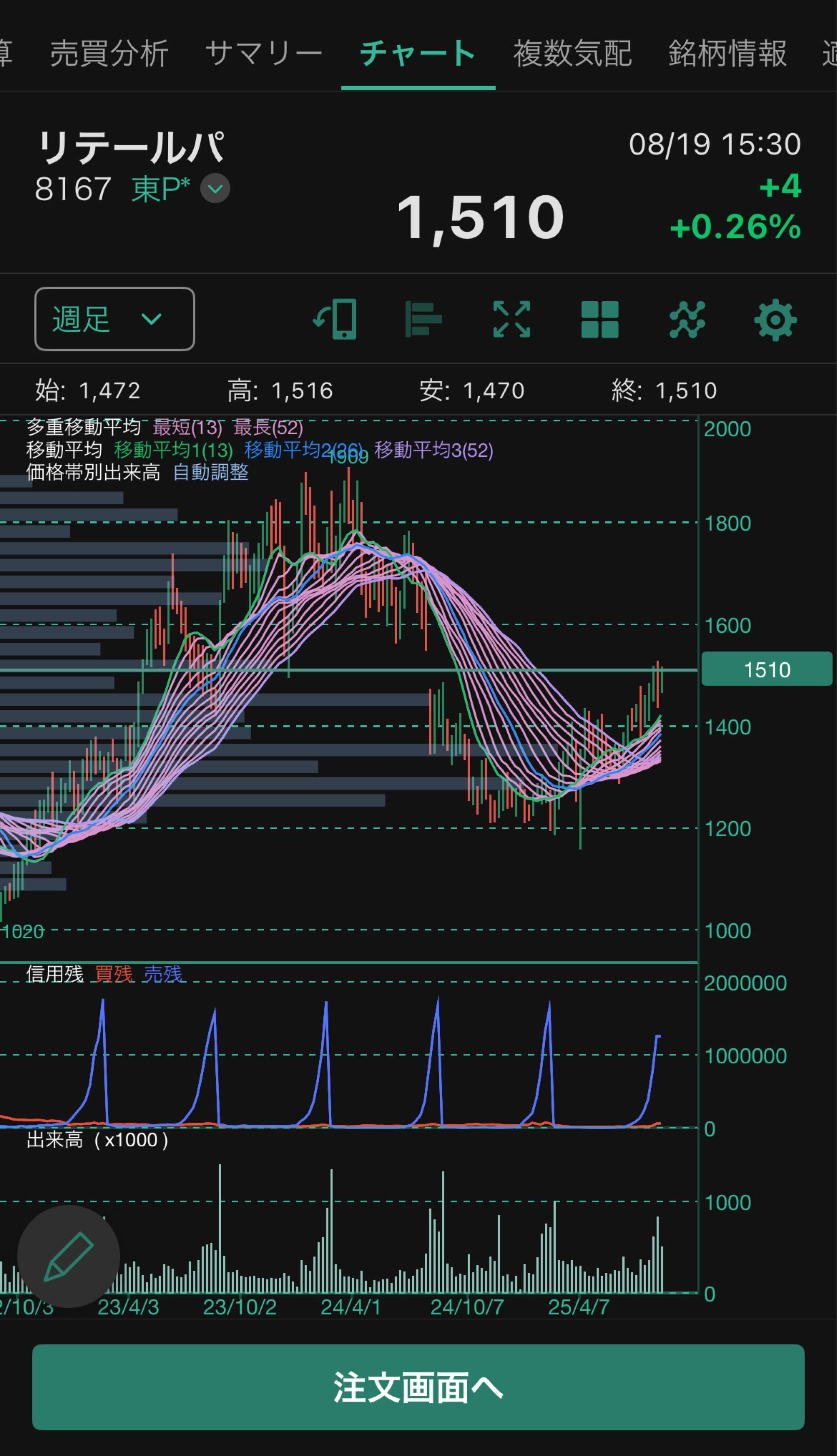The height and width of the screenshot is (1456, 837).
Task: Open the 複数気配 tab
Action: point(572,53)
